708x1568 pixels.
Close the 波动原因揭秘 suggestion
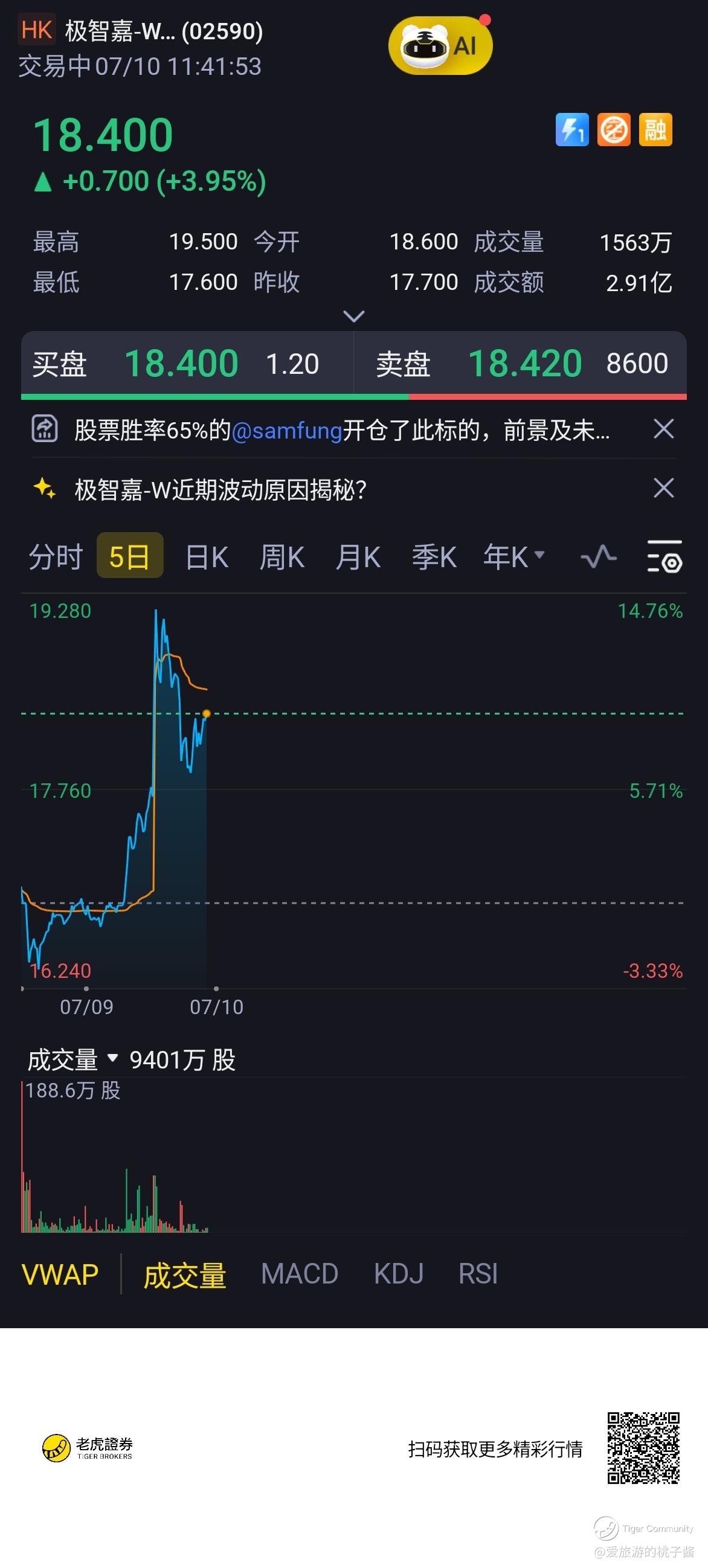(663, 488)
